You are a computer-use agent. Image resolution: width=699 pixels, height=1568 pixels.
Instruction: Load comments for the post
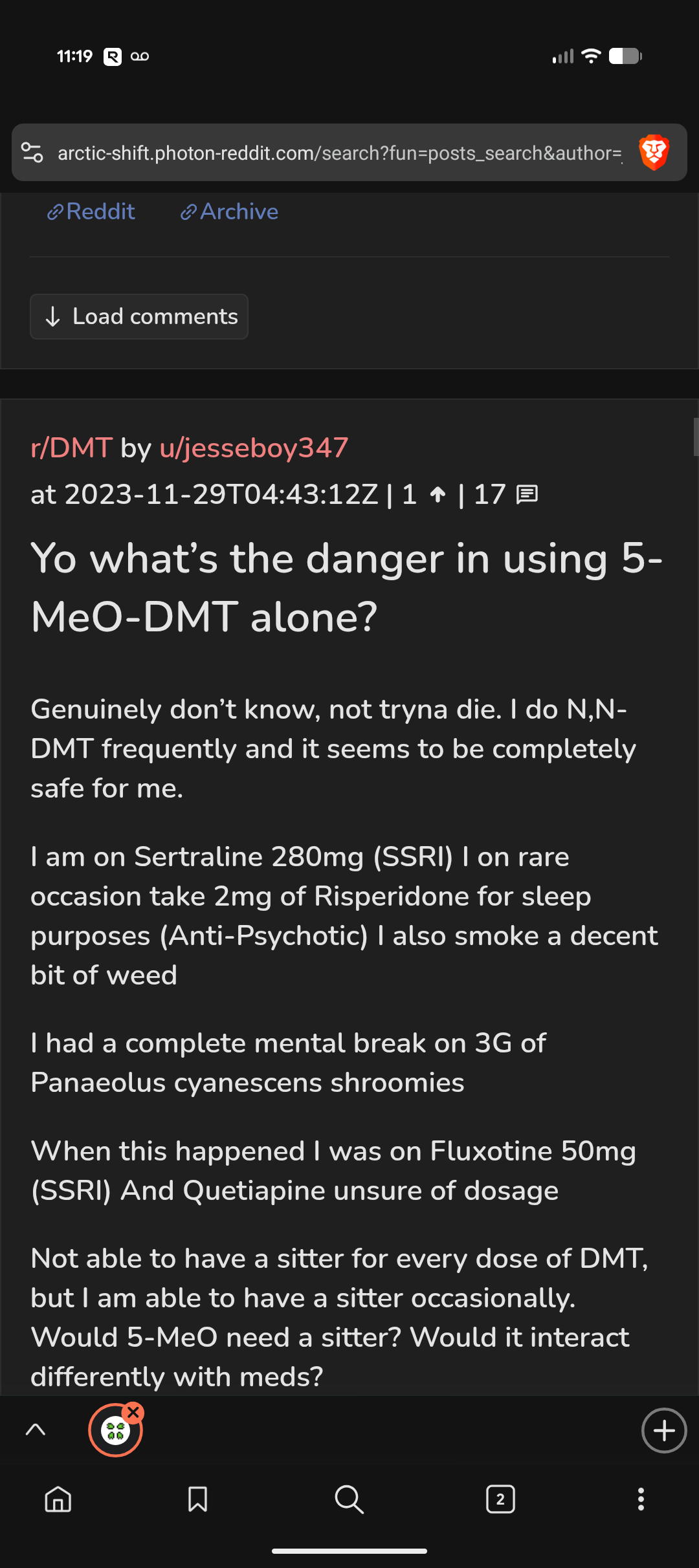[139, 316]
